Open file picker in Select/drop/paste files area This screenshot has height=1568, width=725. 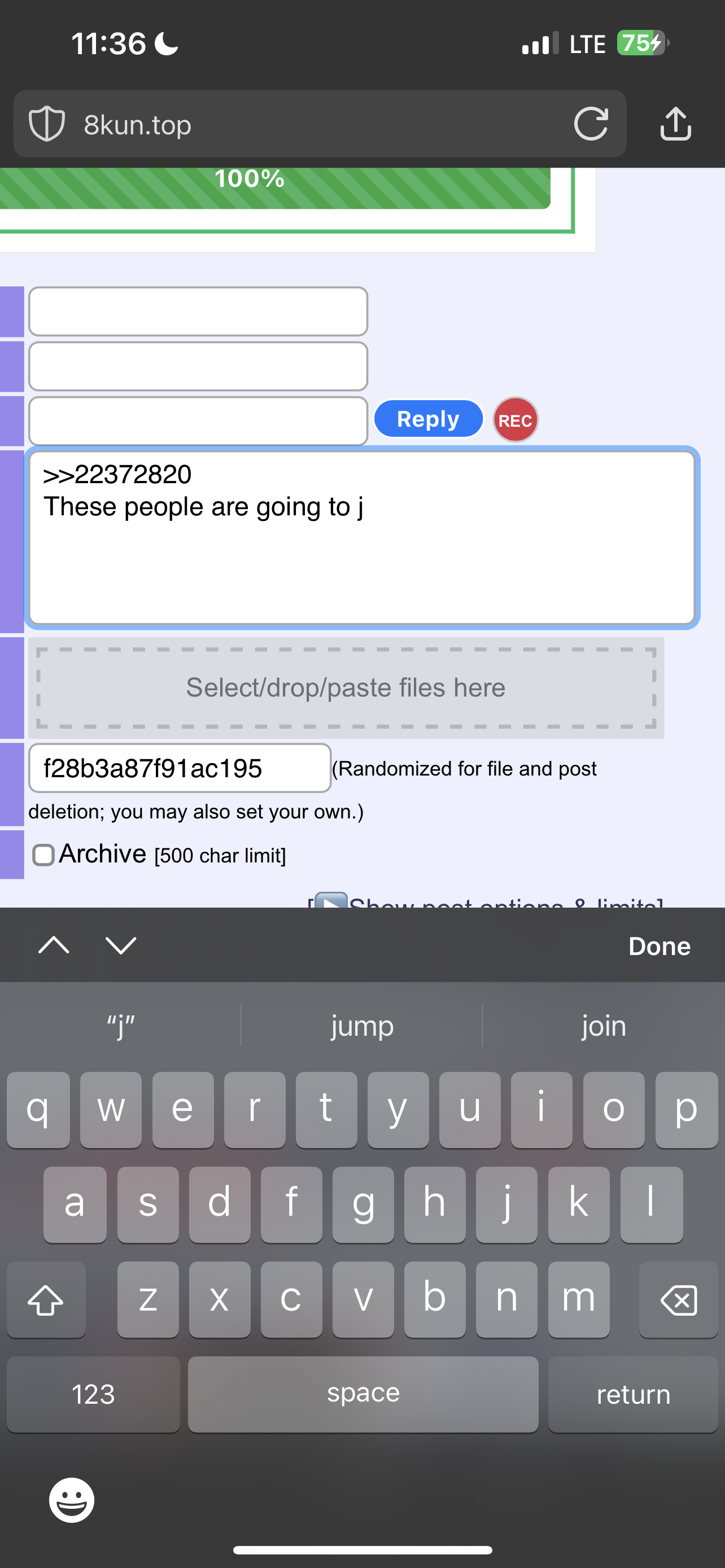pyautogui.click(x=346, y=688)
